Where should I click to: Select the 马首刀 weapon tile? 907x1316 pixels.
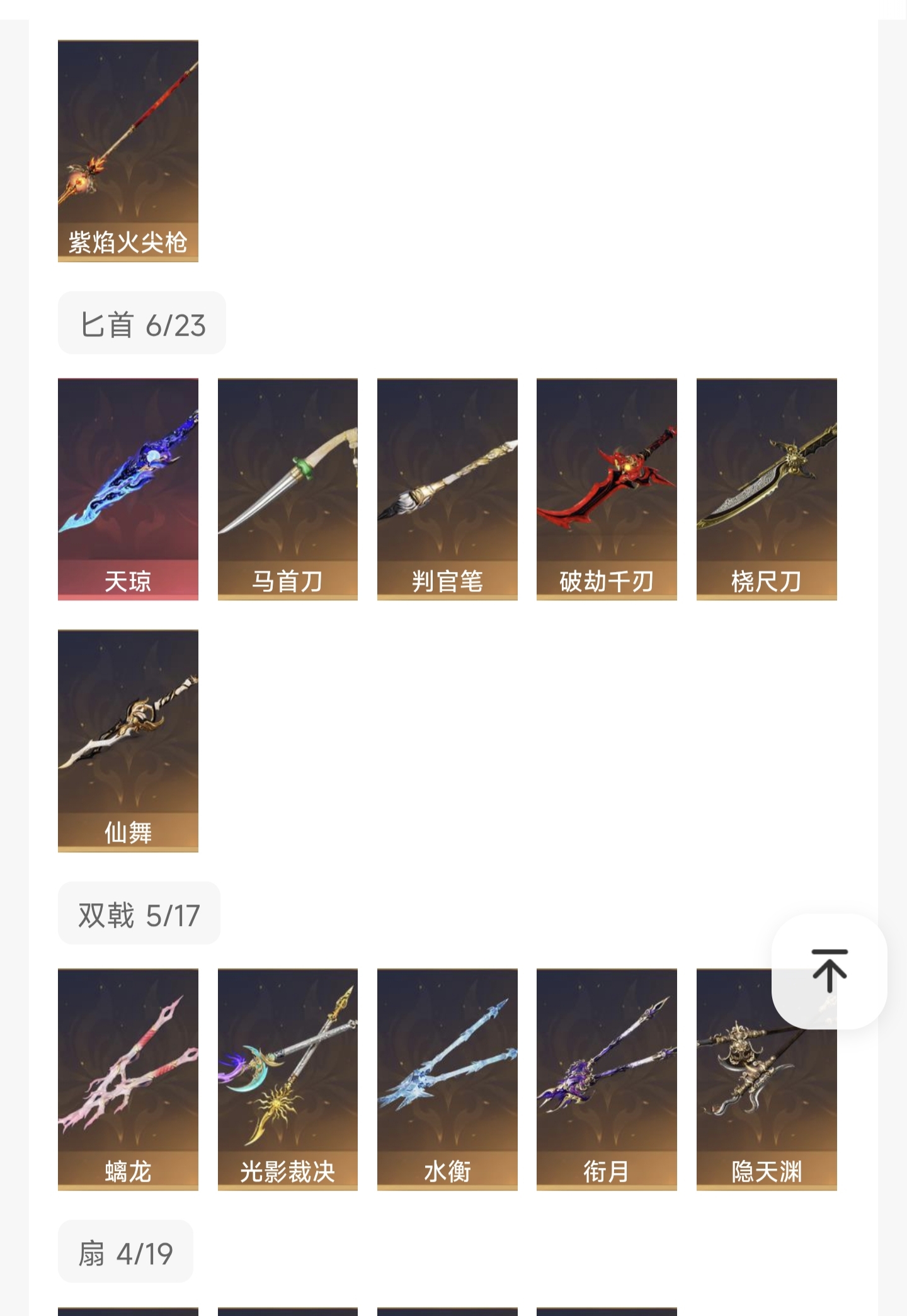point(288,489)
